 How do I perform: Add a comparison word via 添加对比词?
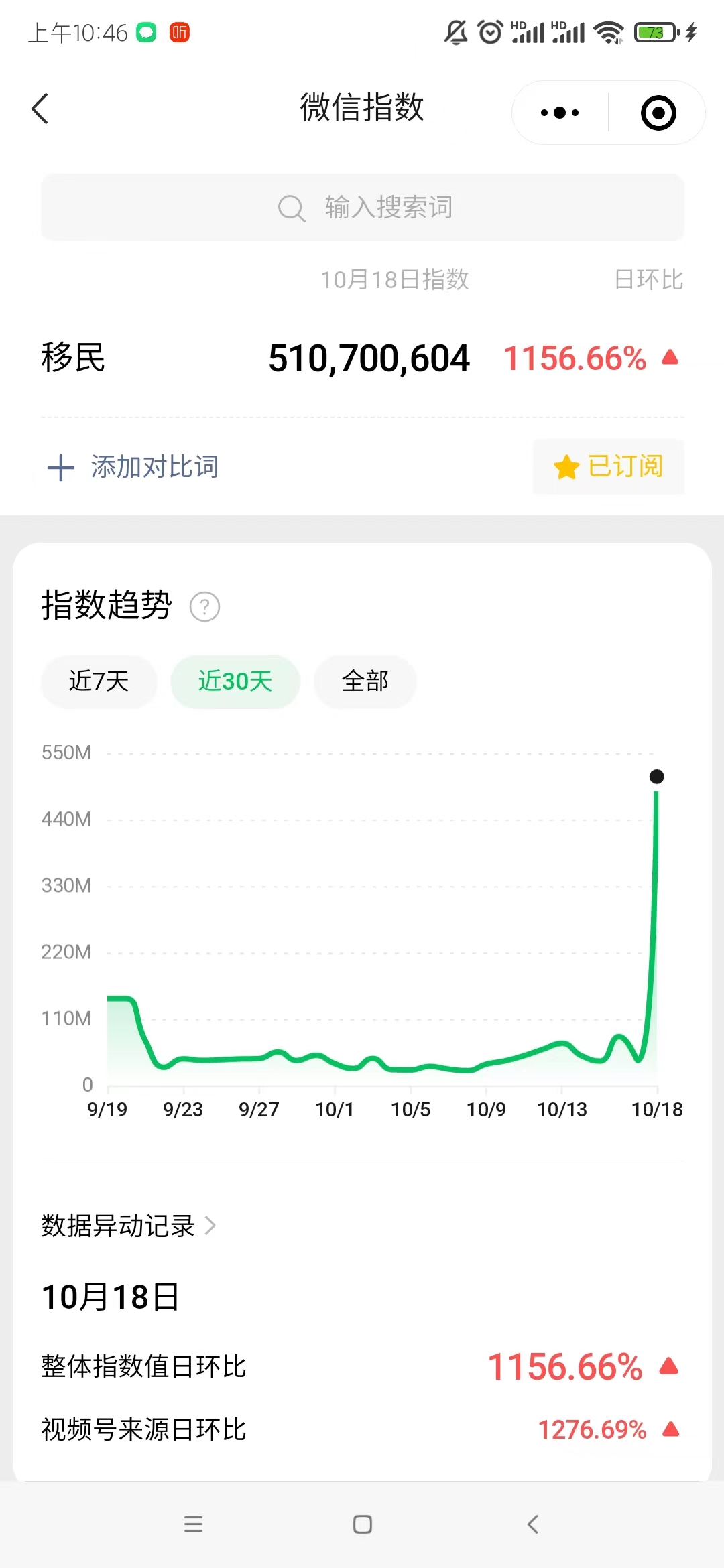134,467
